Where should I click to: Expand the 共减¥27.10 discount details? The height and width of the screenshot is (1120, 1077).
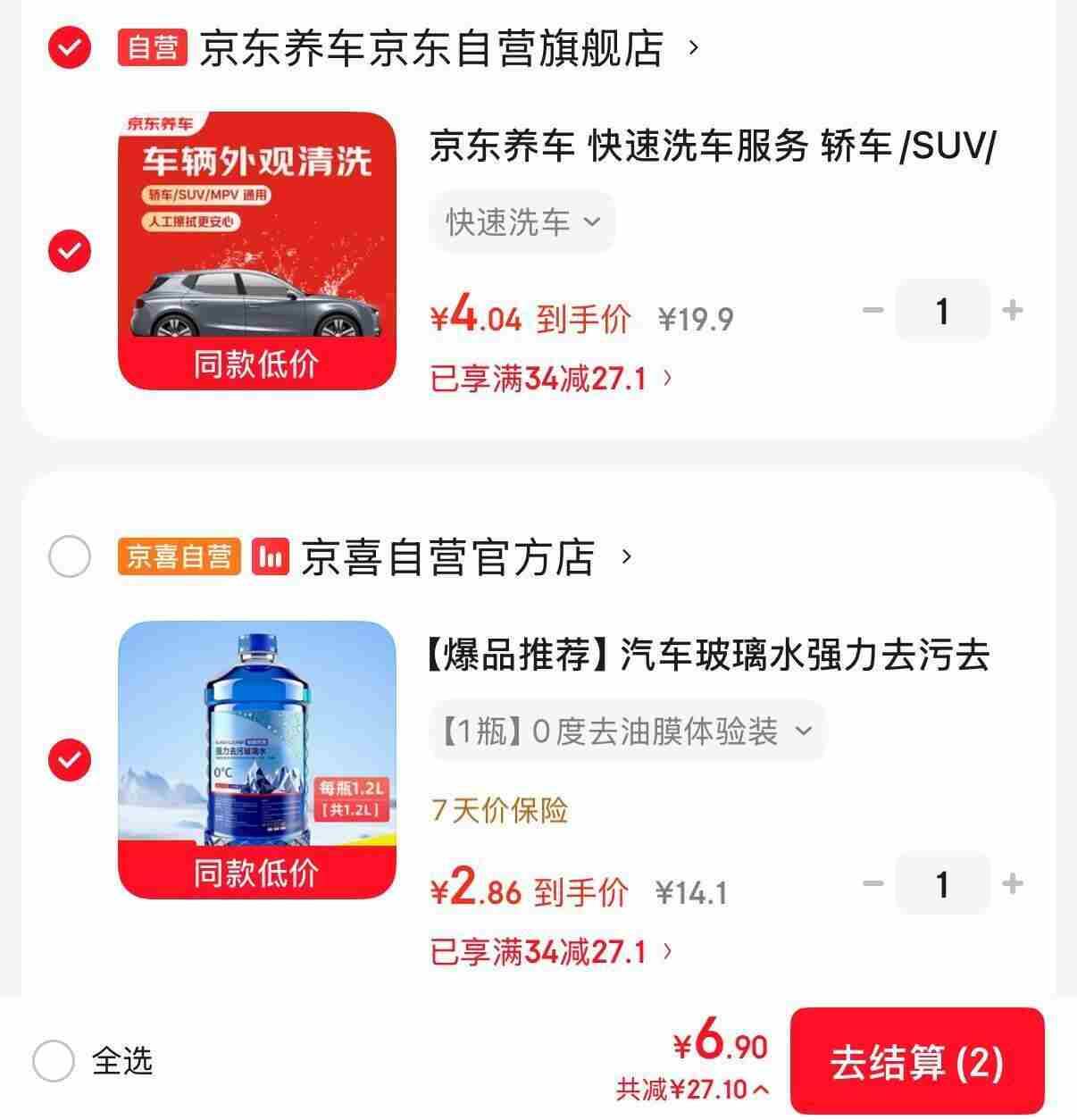(x=693, y=1090)
